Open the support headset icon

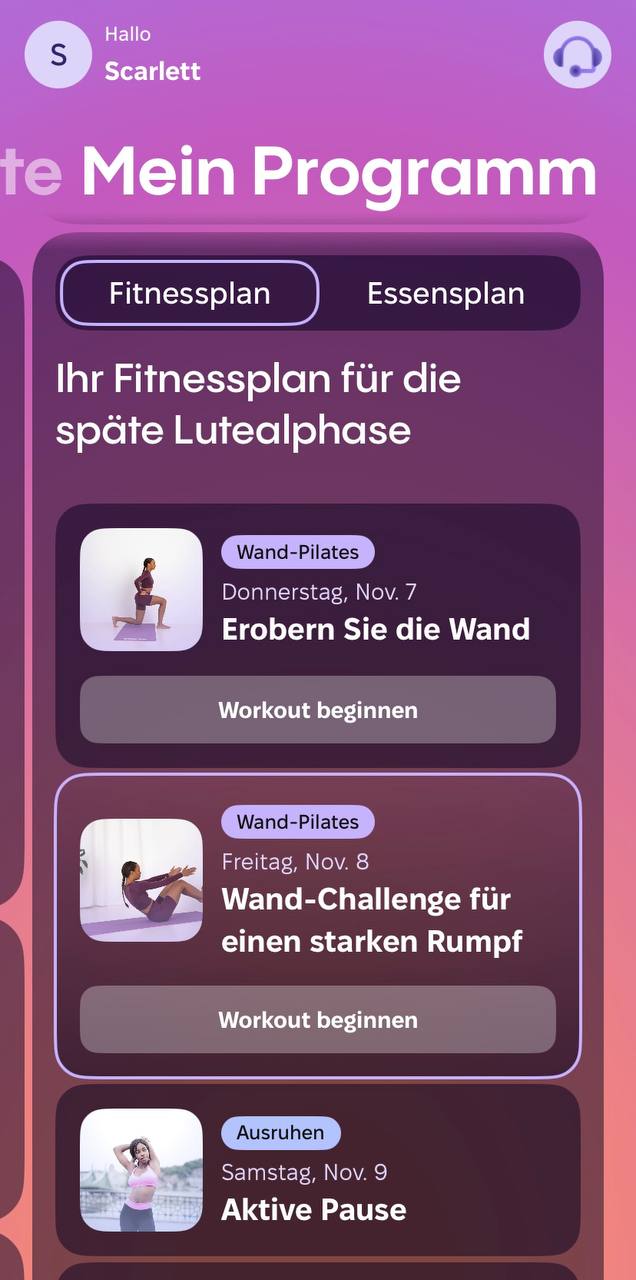pyautogui.click(x=577, y=54)
